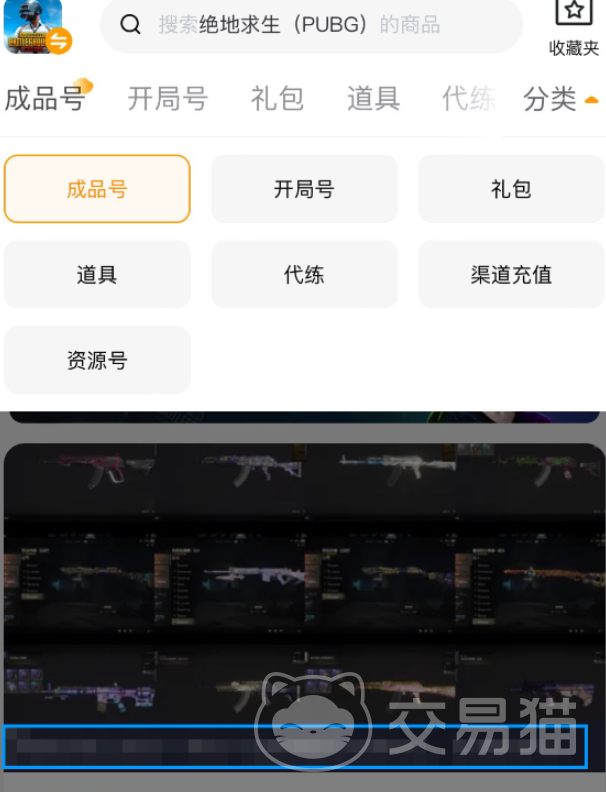Choose the 道具 category chip
The height and width of the screenshot is (792, 606).
click(x=97, y=274)
